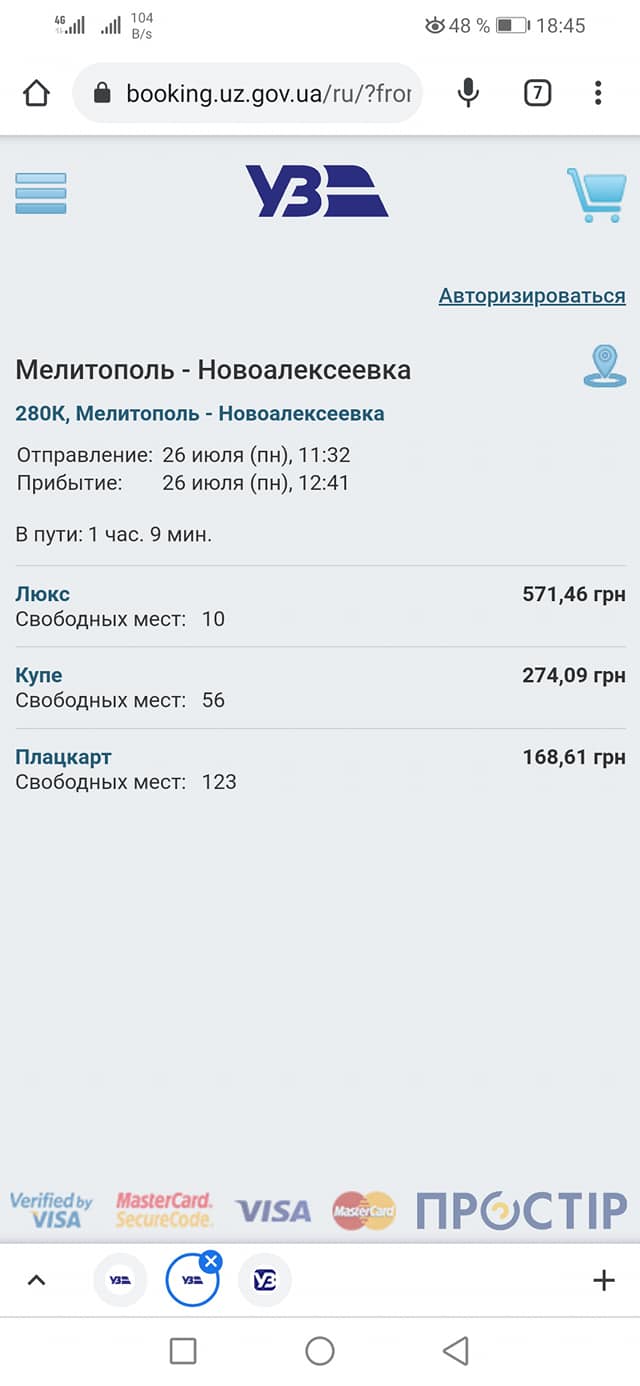Collapse the tab group strip

(37, 1280)
